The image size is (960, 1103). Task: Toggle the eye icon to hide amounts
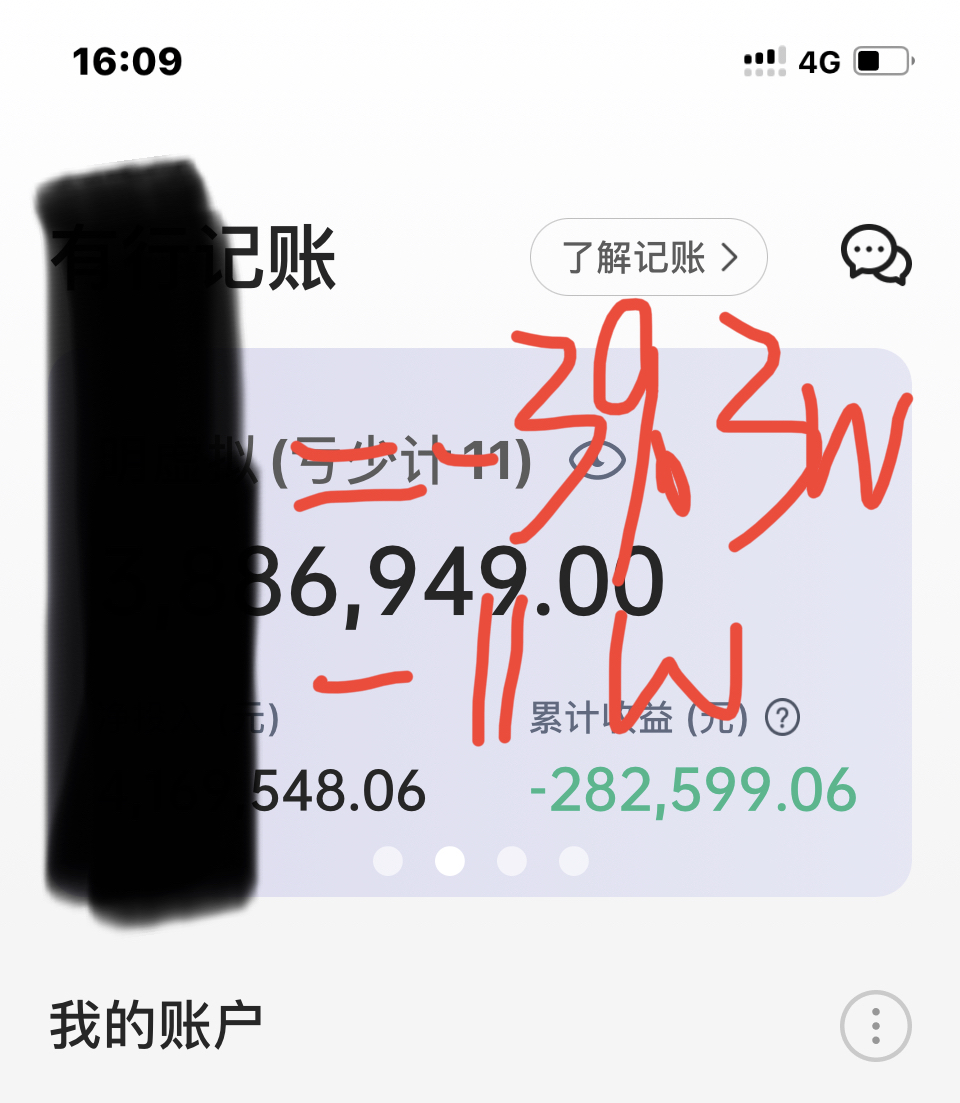pyautogui.click(x=597, y=460)
